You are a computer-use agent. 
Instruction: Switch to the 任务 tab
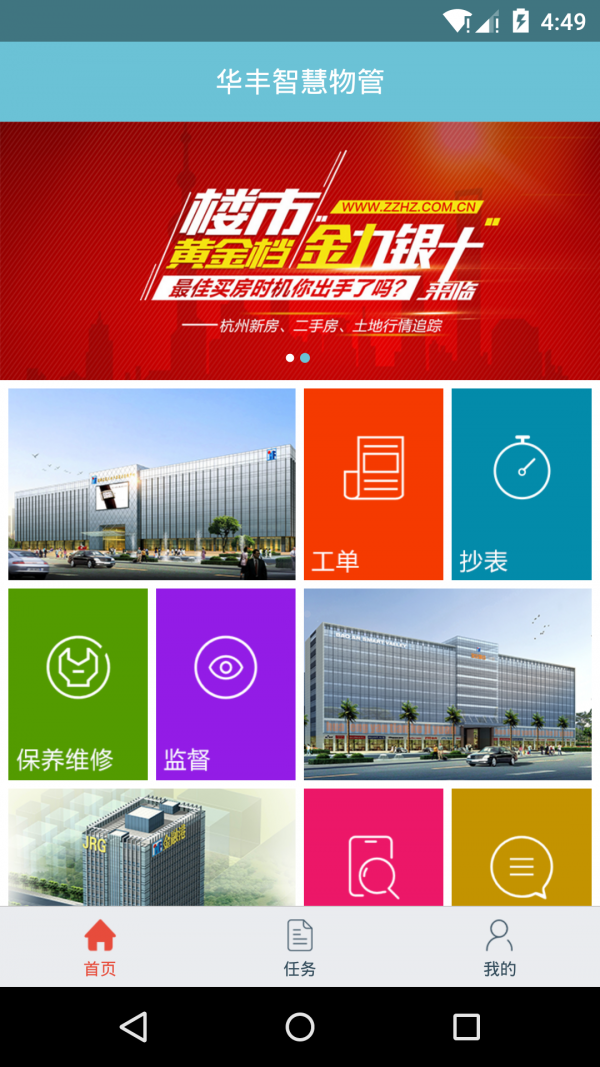click(x=300, y=947)
